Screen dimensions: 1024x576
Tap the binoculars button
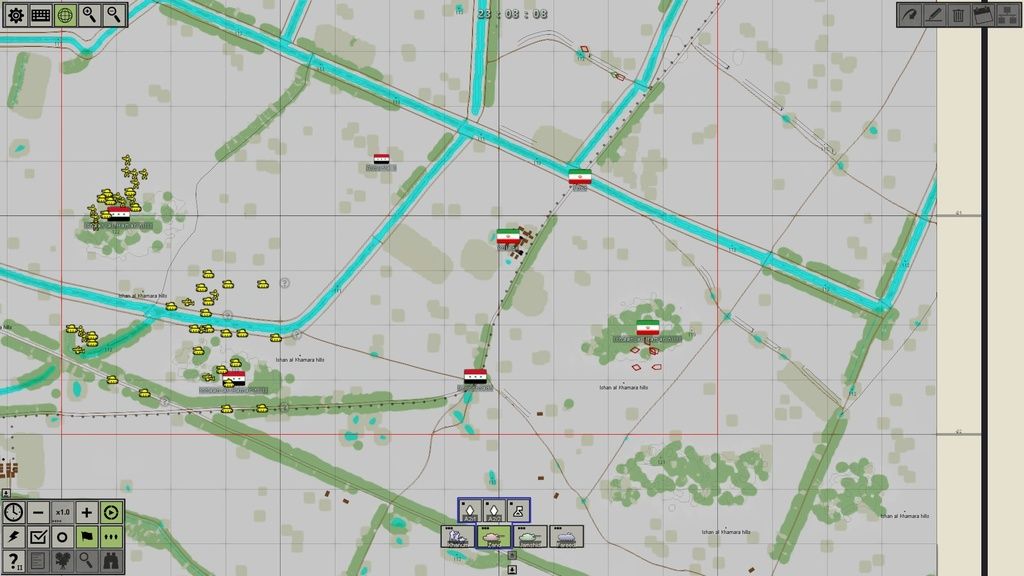coord(112,562)
